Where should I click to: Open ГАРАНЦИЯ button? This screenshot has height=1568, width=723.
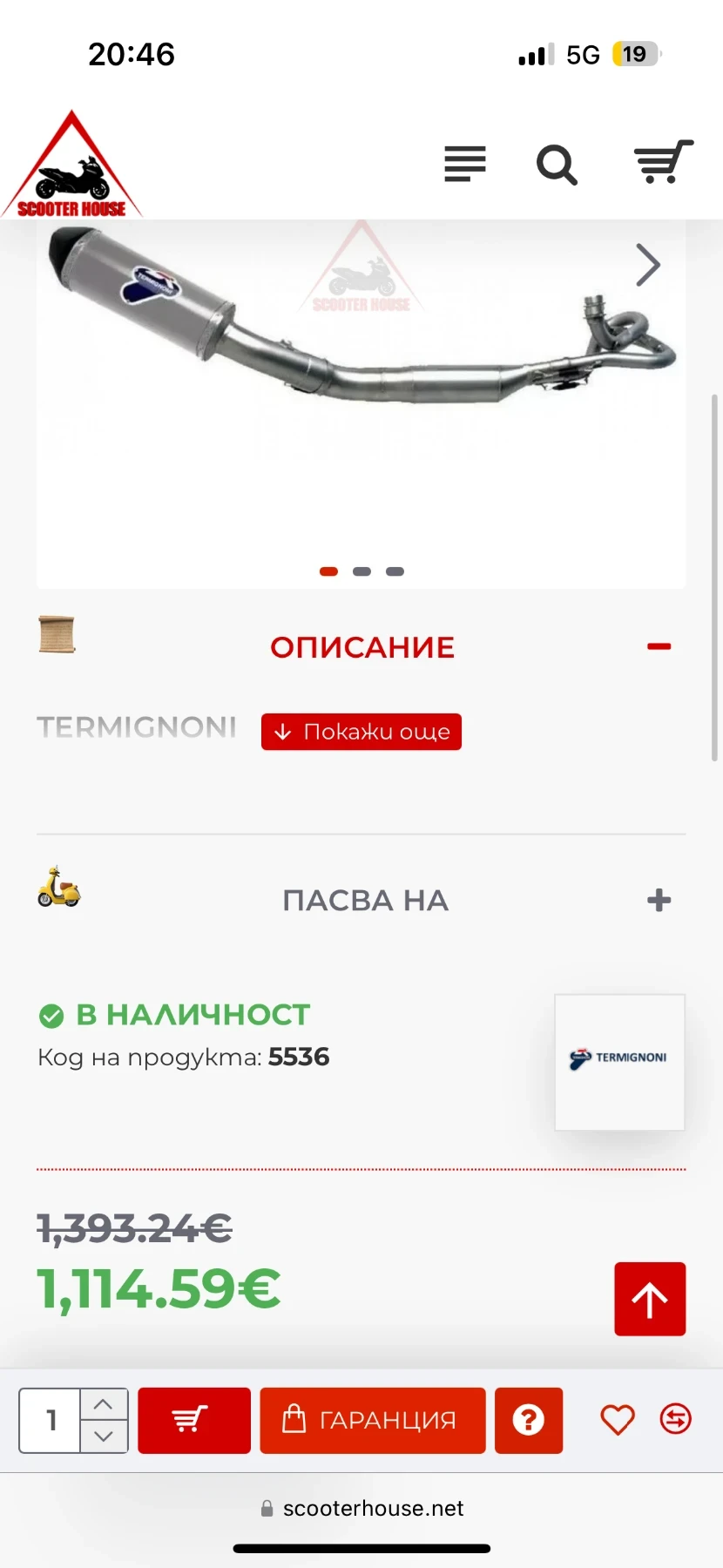coord(373,1420)
